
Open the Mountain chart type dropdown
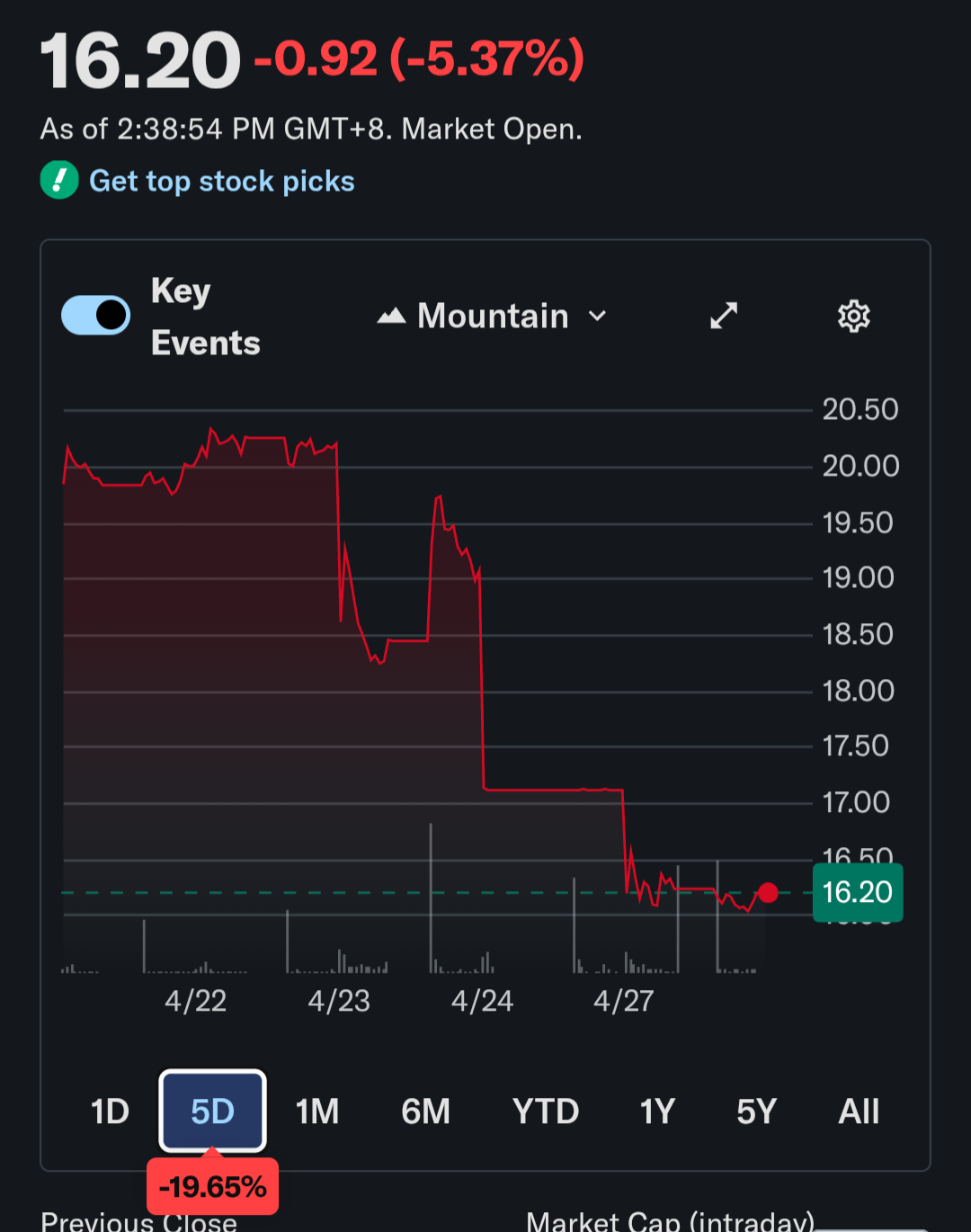493,317
